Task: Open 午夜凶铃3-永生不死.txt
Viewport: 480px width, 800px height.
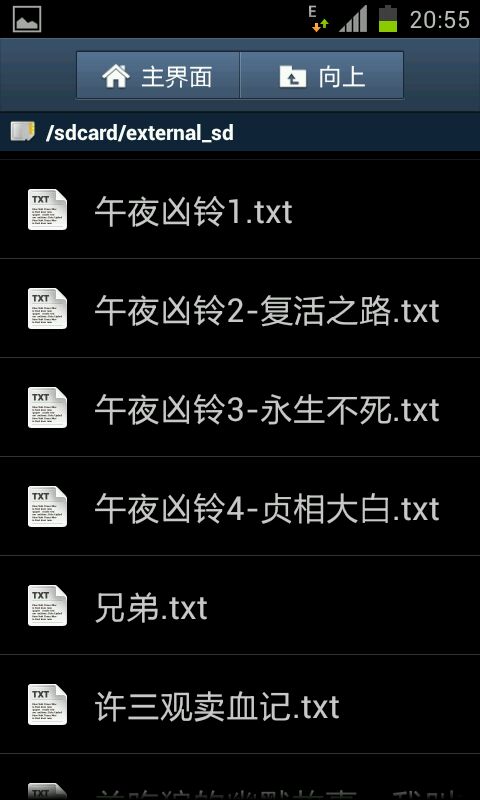Action: coord(240,407)
